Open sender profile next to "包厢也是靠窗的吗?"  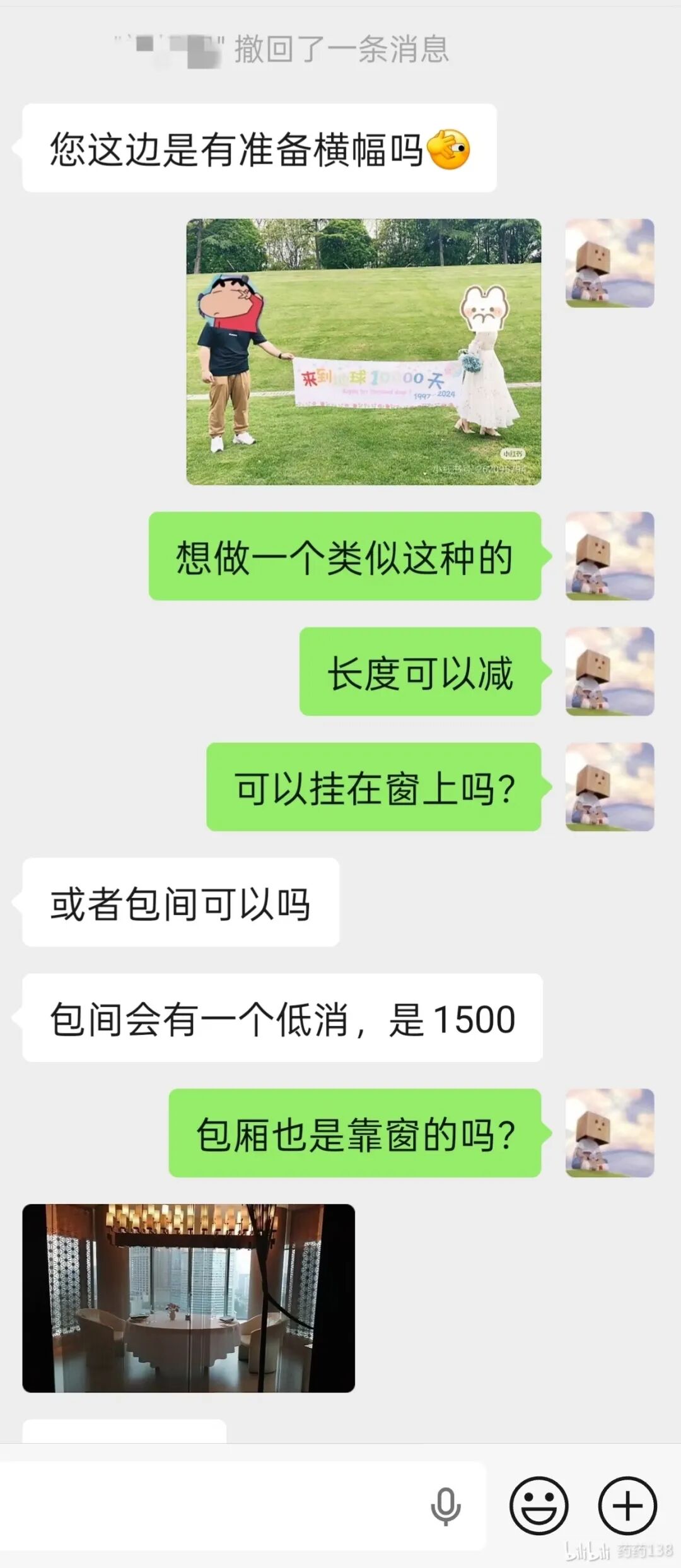point(609,1133)
